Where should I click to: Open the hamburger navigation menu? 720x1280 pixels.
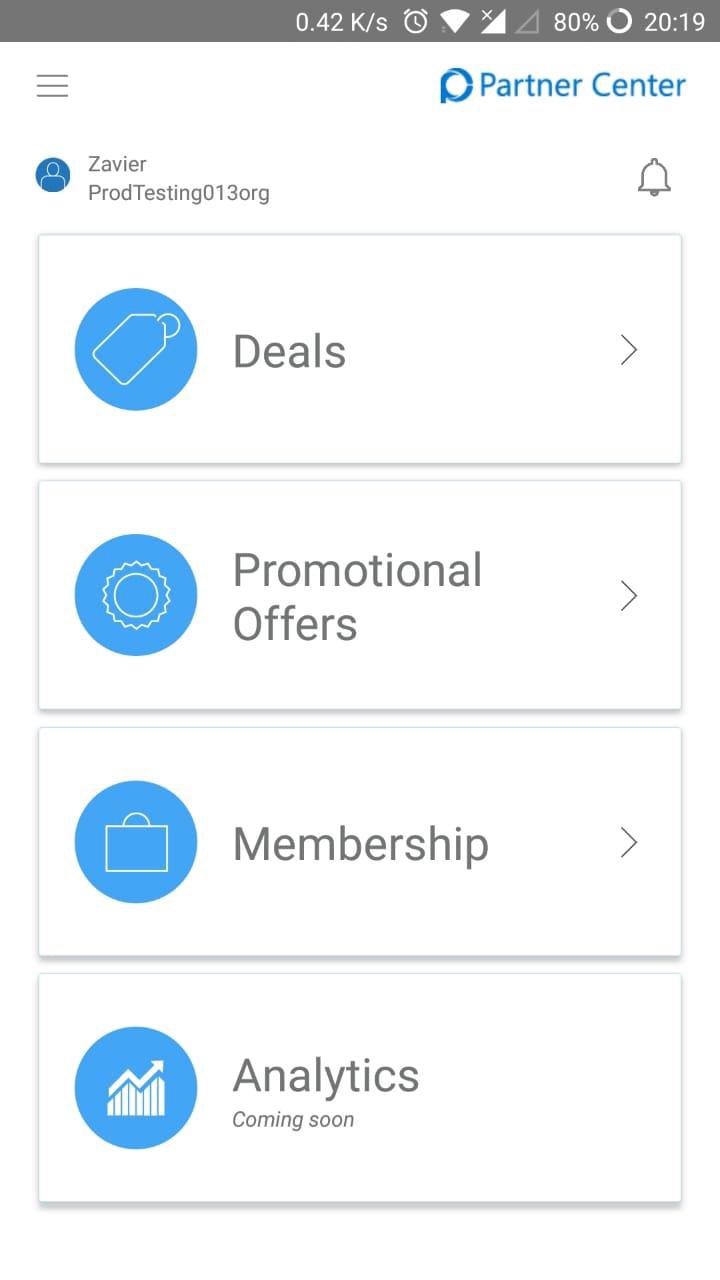click(x=52, y=86)
